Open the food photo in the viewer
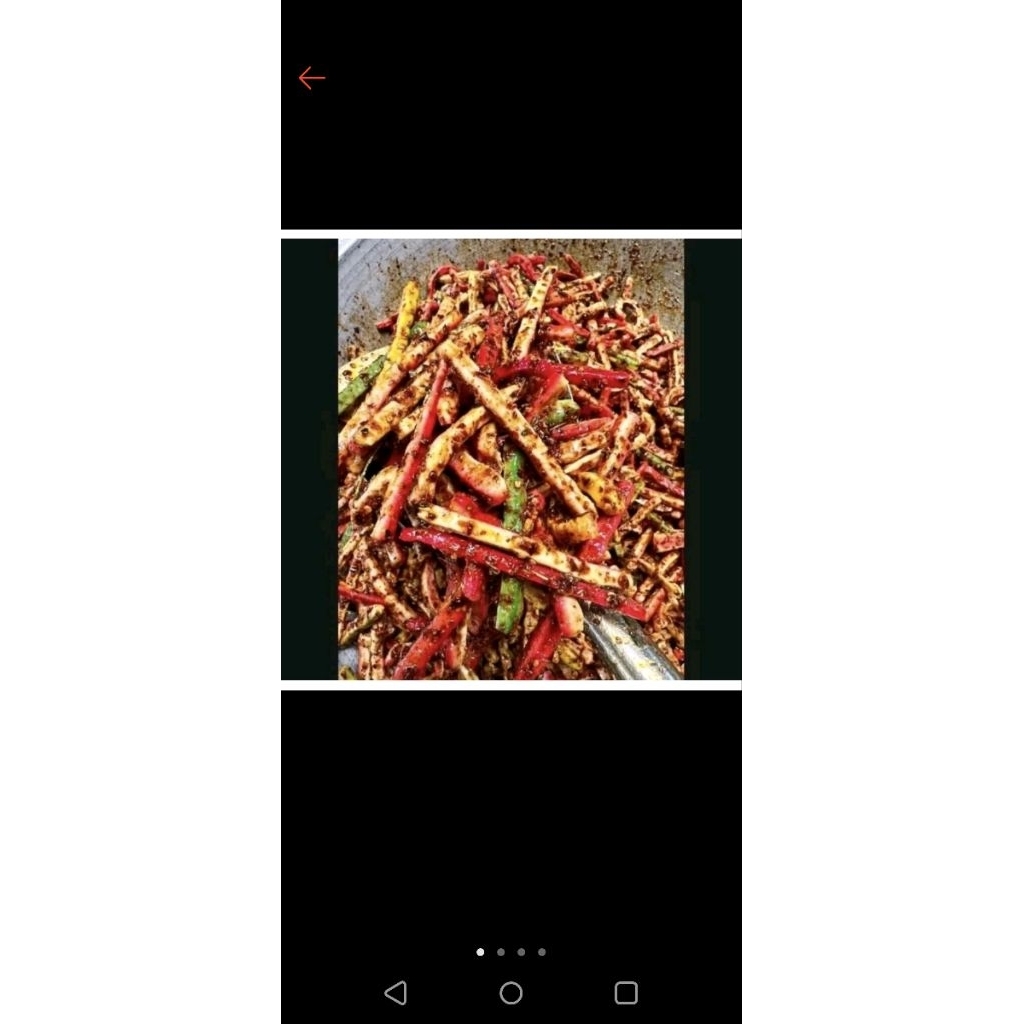This screenshot has width=1024, height=1024. tap(511, 459)
